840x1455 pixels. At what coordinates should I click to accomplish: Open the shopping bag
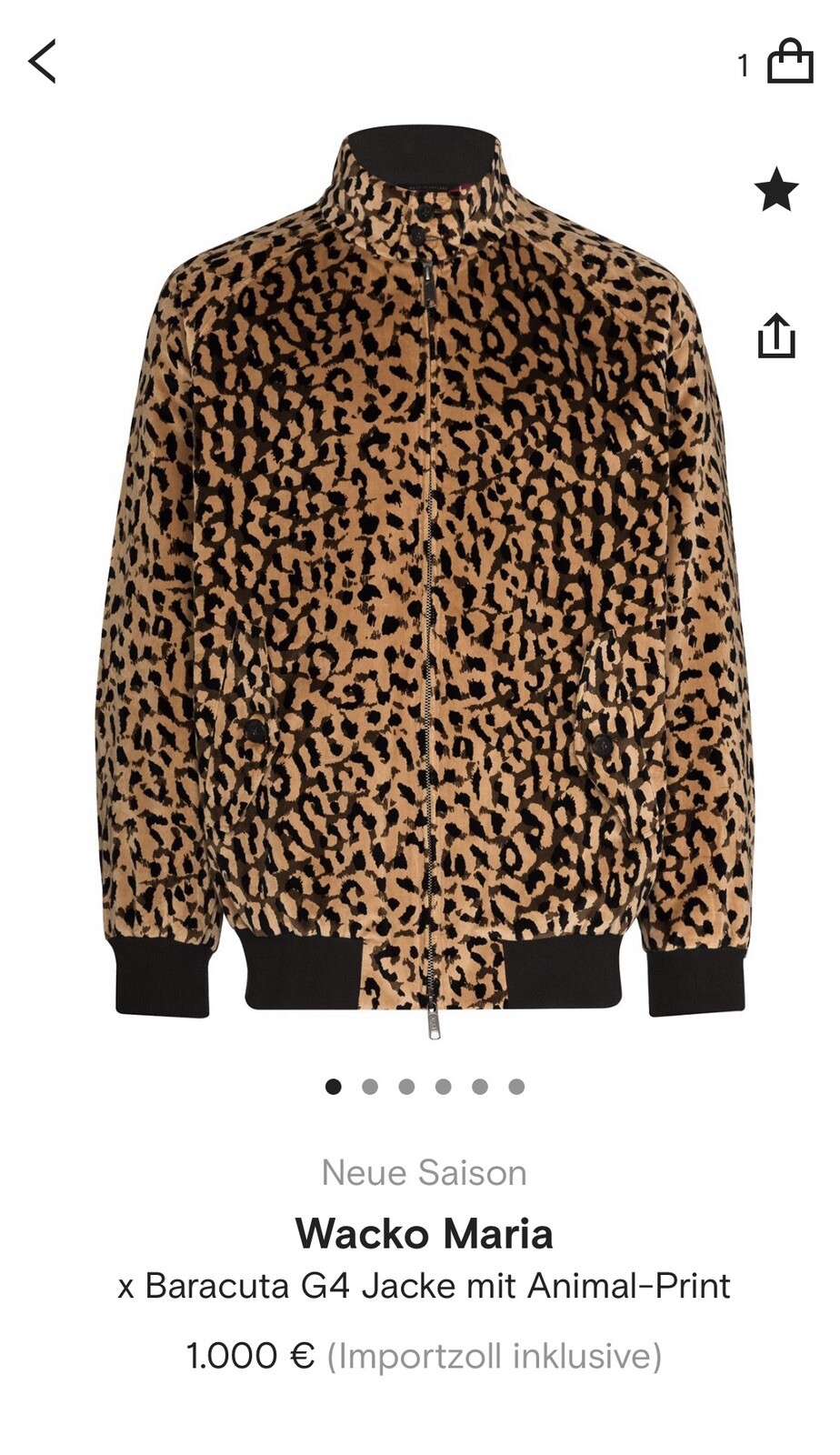click(789, 62)
